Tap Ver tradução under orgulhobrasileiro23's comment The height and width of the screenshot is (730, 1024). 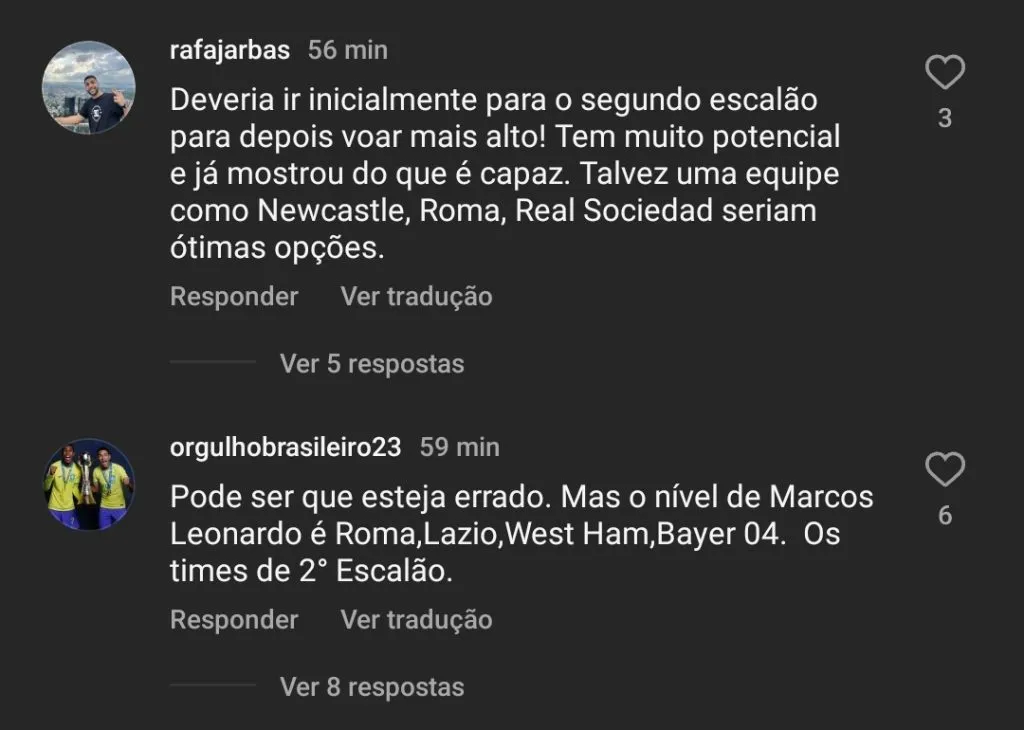[416, 620]
